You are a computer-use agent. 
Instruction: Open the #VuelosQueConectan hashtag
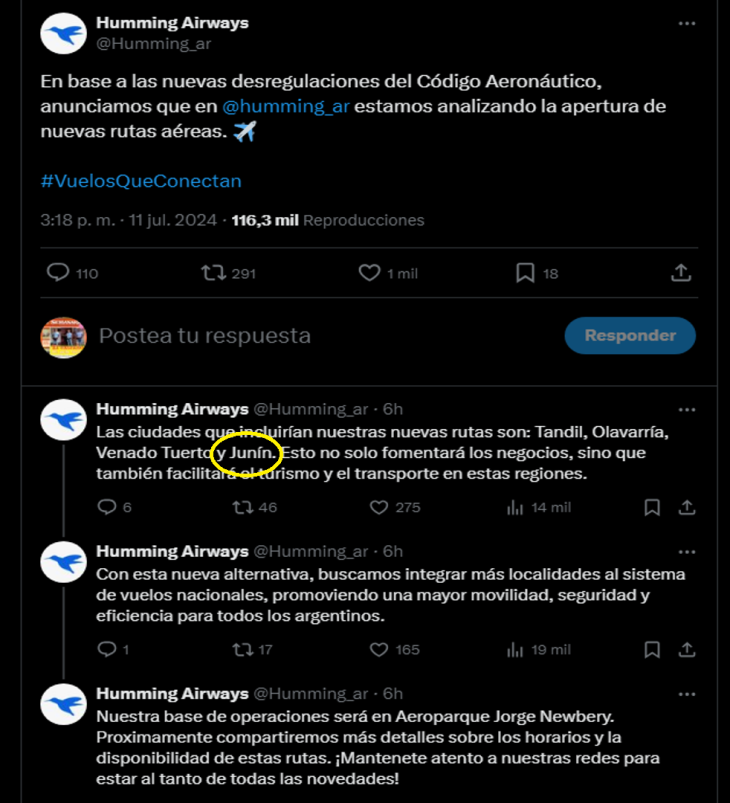click(141, 181)
